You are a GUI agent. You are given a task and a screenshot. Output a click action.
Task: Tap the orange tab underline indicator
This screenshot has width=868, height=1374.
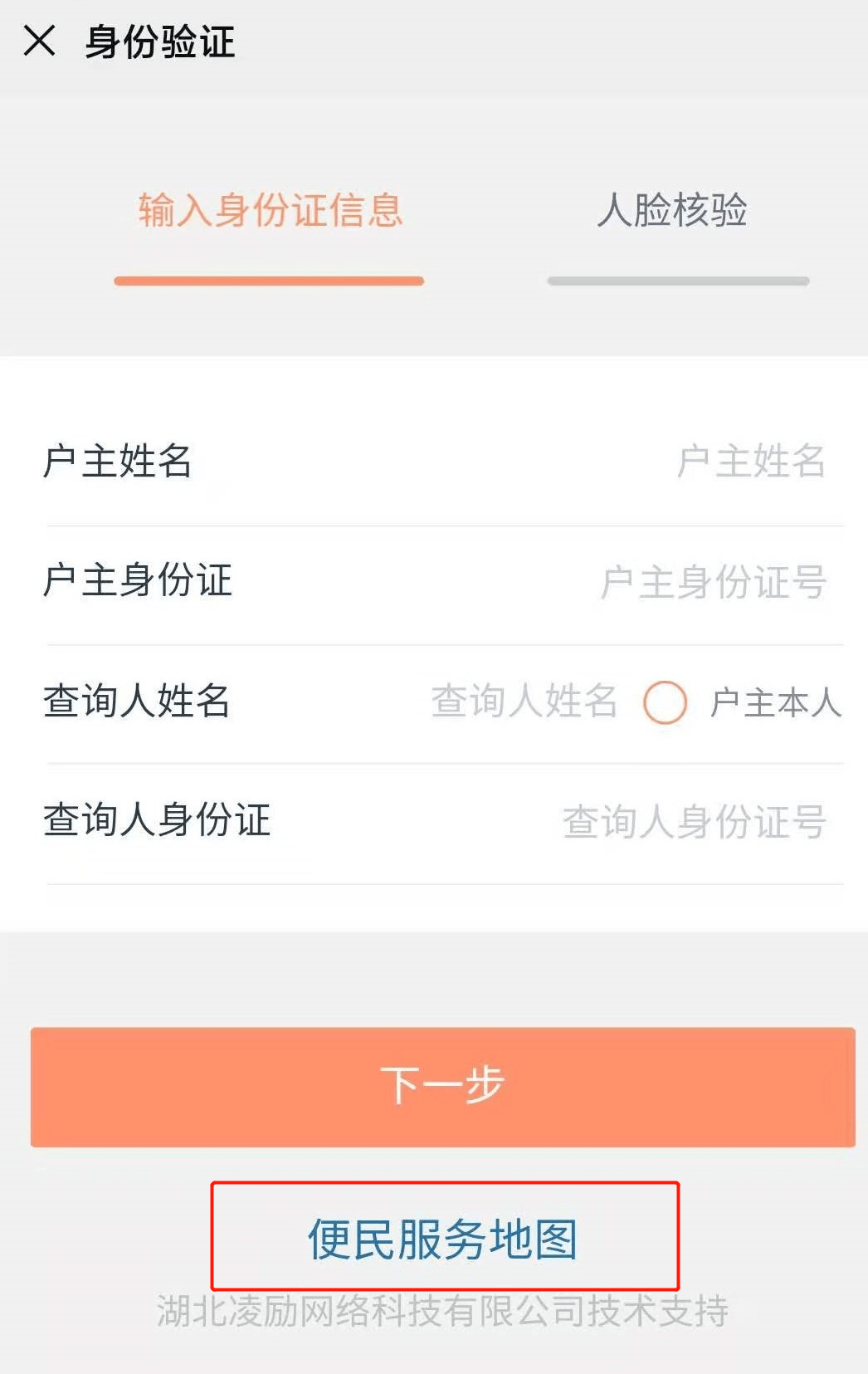pos(270,281)
